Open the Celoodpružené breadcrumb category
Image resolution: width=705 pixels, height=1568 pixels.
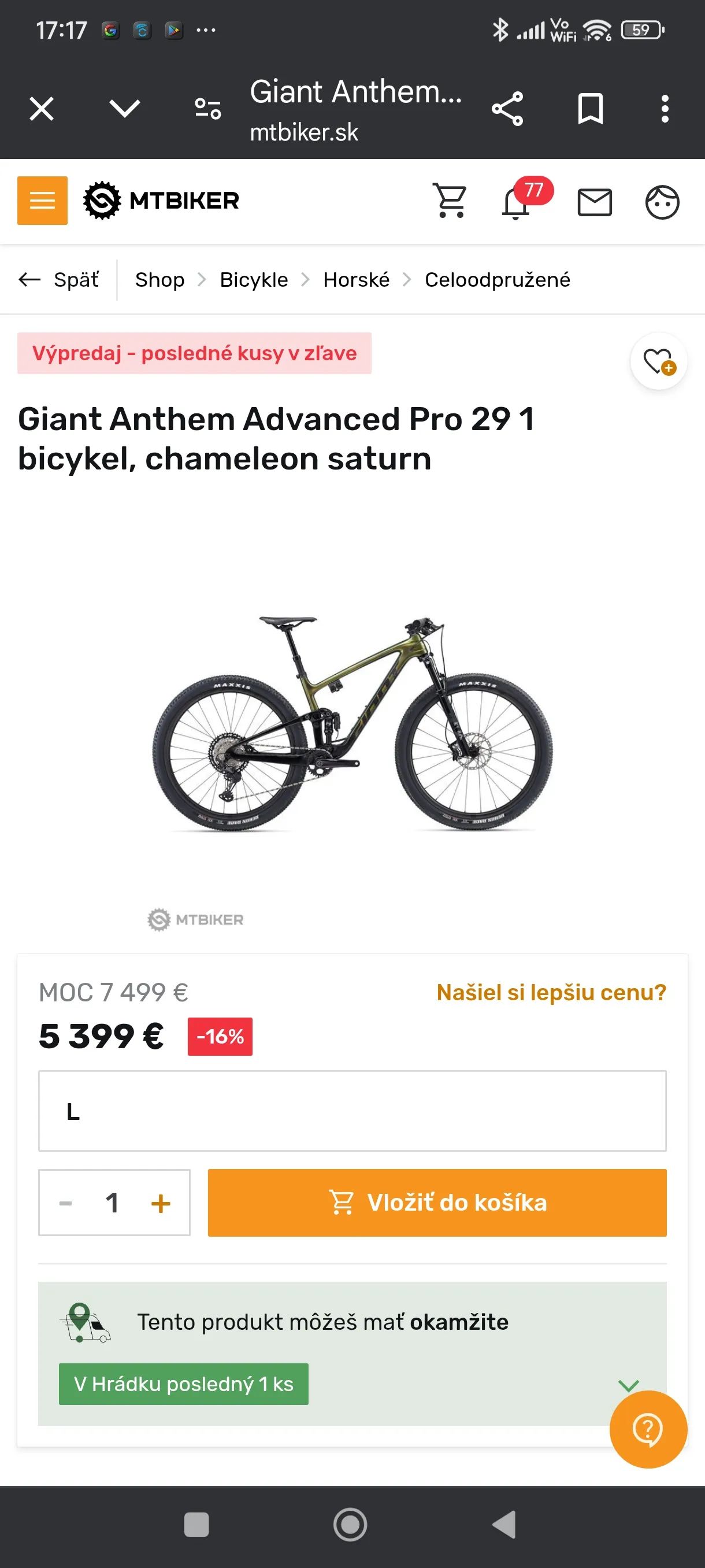(497, 280)
